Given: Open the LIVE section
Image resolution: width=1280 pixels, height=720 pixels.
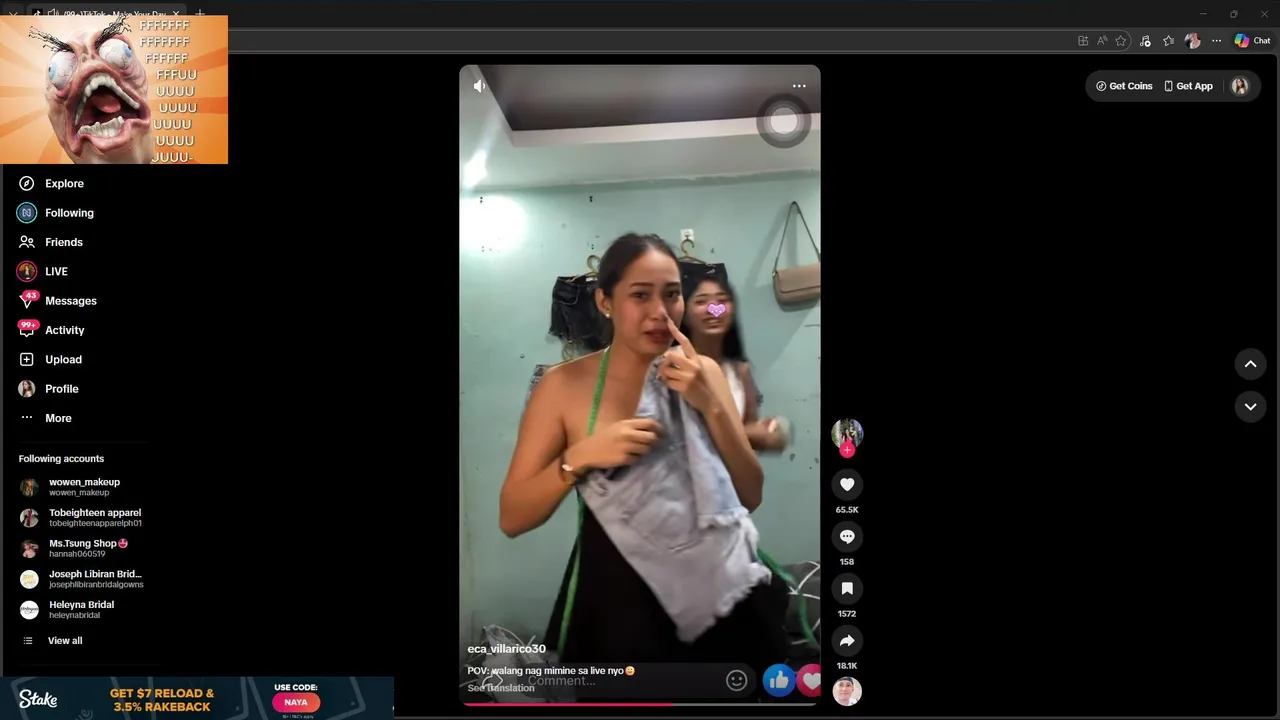Looking at the screenshot, I should coord(56,272).
